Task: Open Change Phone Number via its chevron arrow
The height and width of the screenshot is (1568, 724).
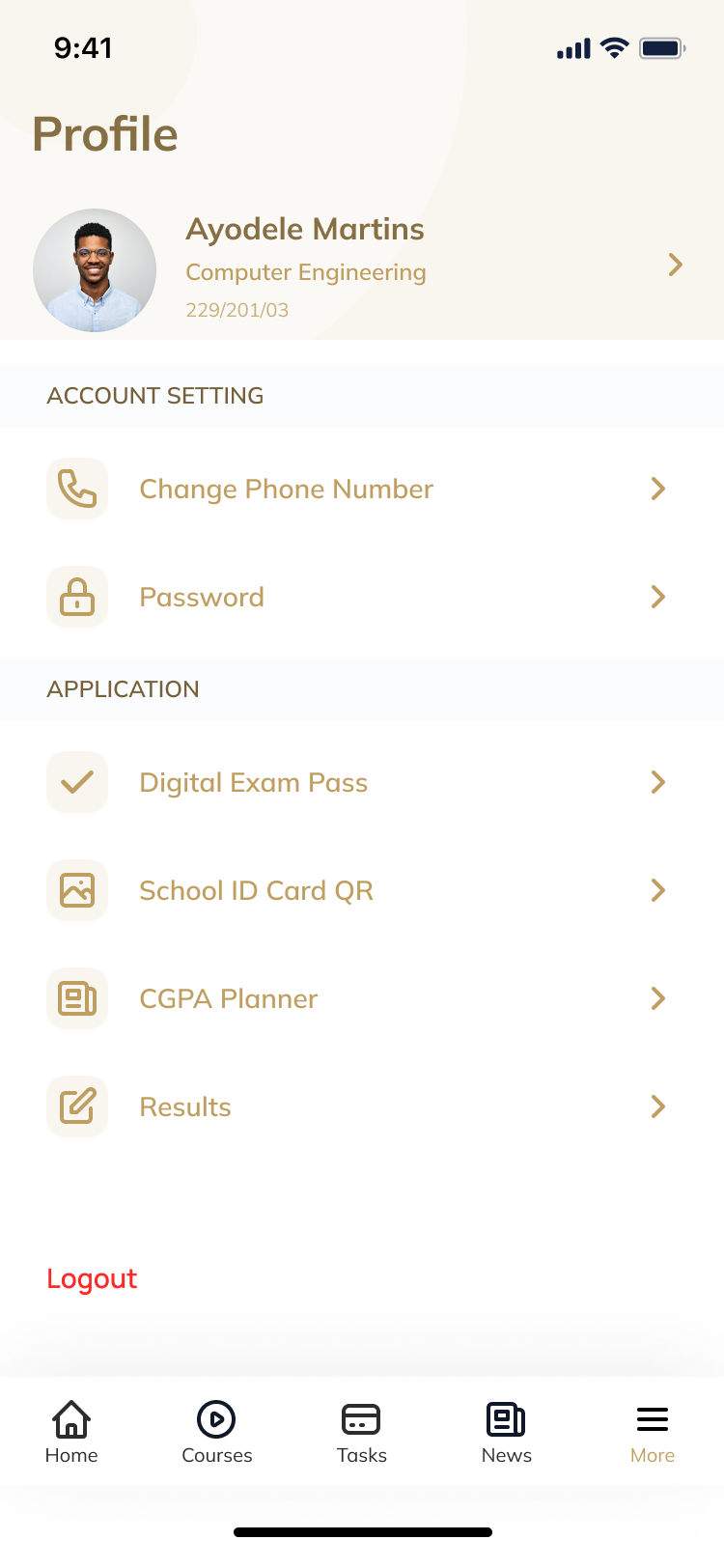Action: click(658, 489)
